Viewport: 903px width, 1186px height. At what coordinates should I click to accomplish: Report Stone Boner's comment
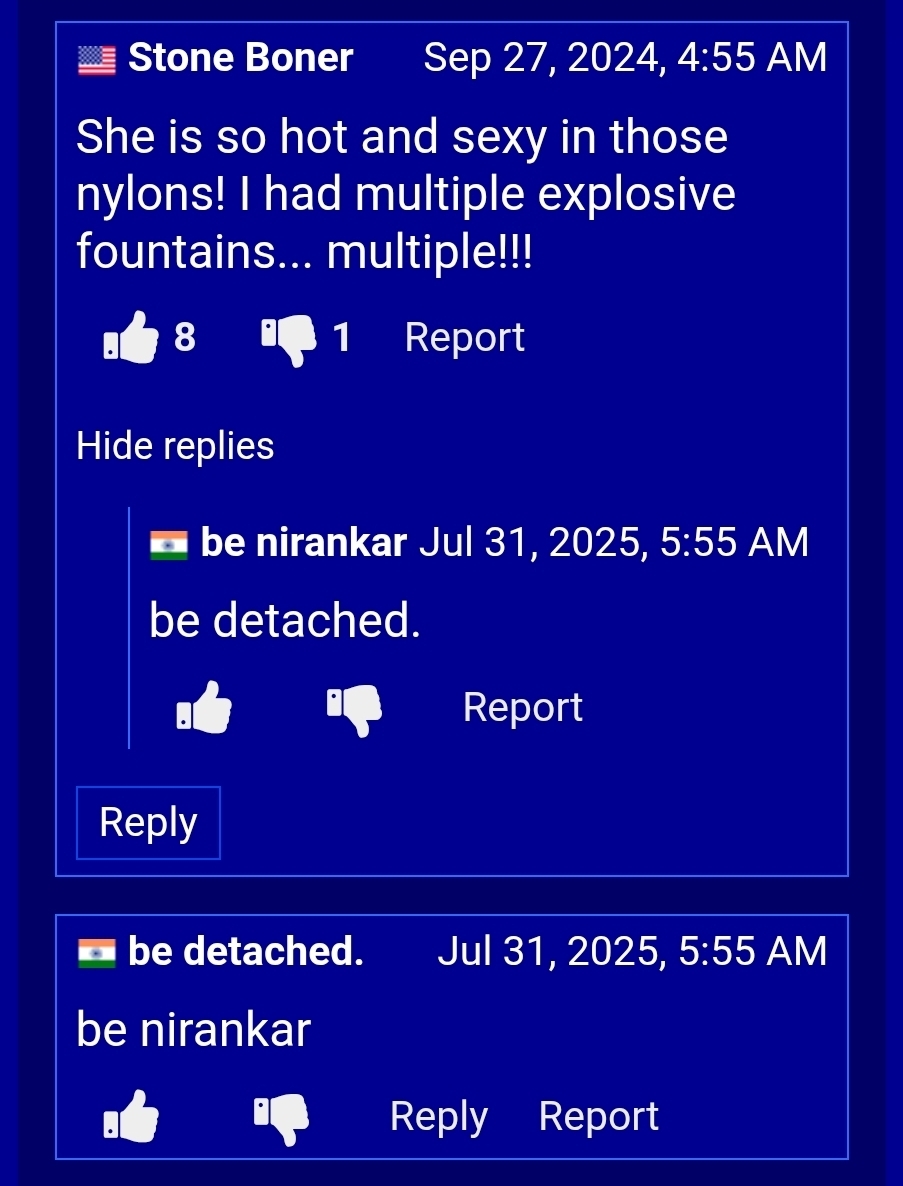click(x=464, y=338)
